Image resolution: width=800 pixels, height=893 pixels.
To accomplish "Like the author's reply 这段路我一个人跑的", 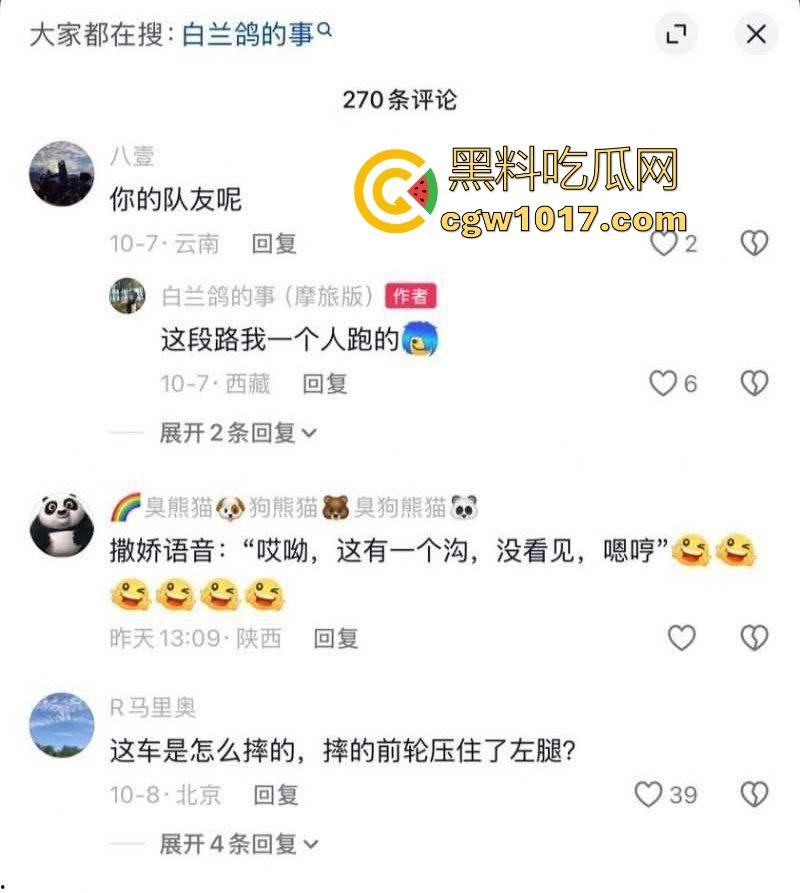I will point(663,383).
